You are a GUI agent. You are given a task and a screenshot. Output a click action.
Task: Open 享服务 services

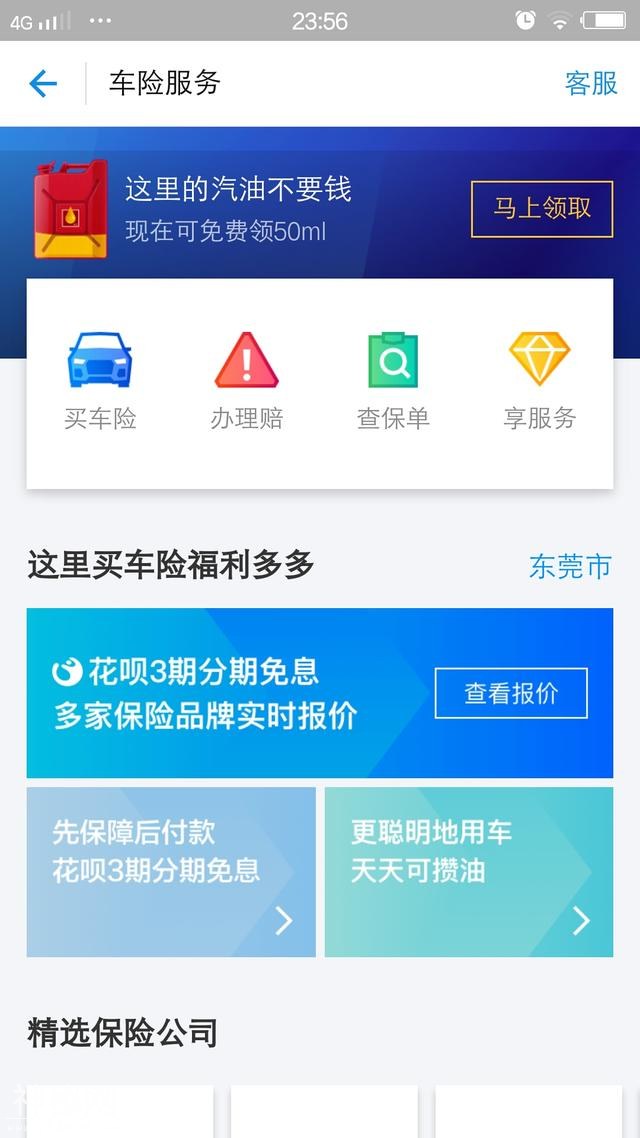coord(540,382)
